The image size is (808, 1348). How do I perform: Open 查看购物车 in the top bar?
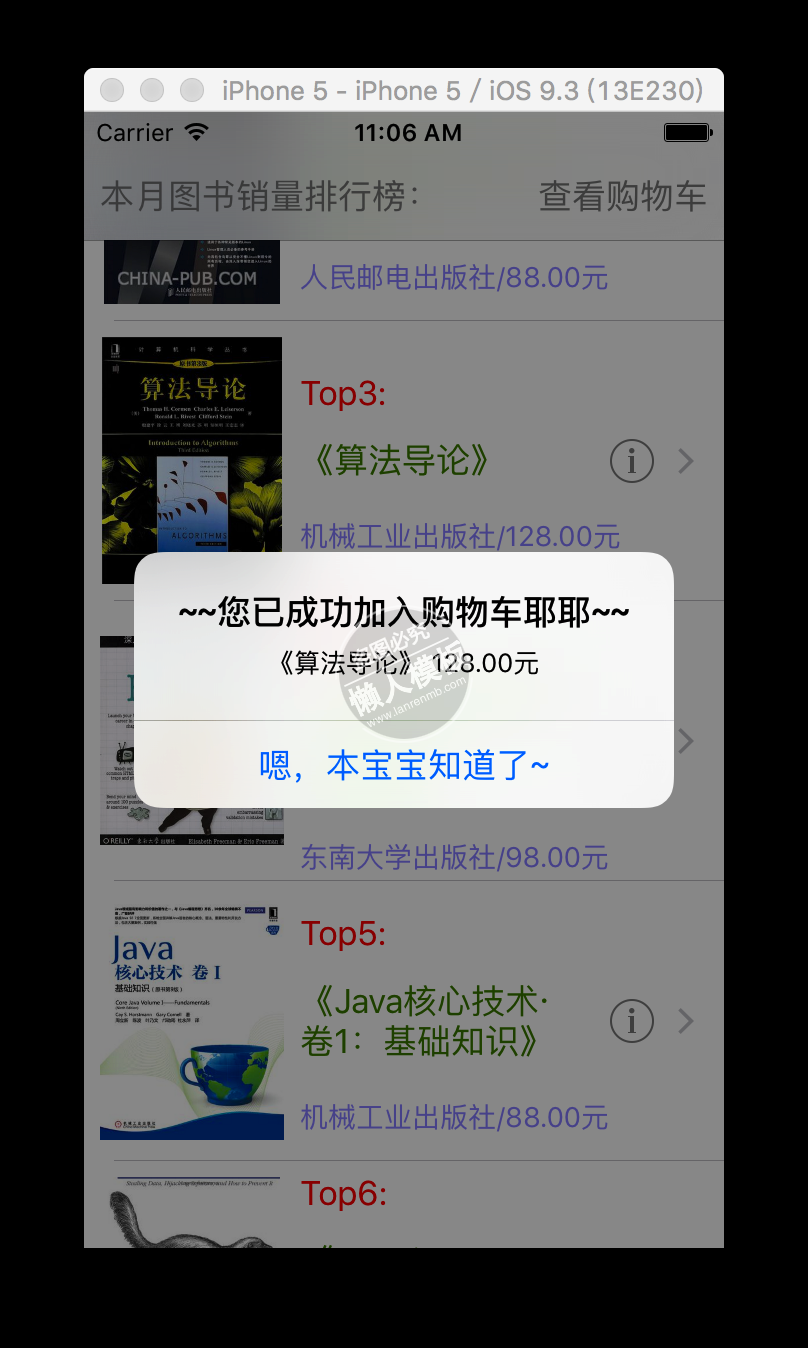point(623,196)
